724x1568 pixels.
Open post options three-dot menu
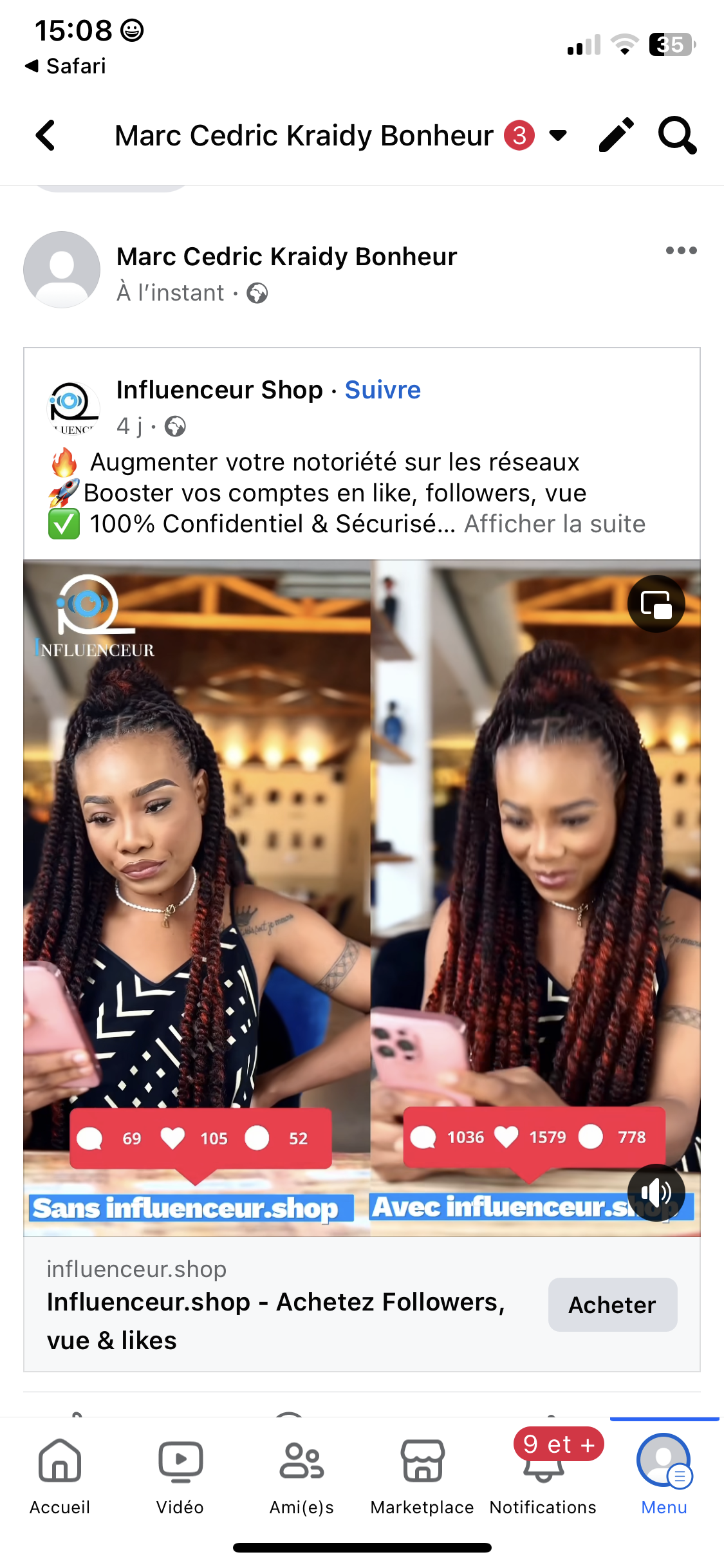point(681,250)
